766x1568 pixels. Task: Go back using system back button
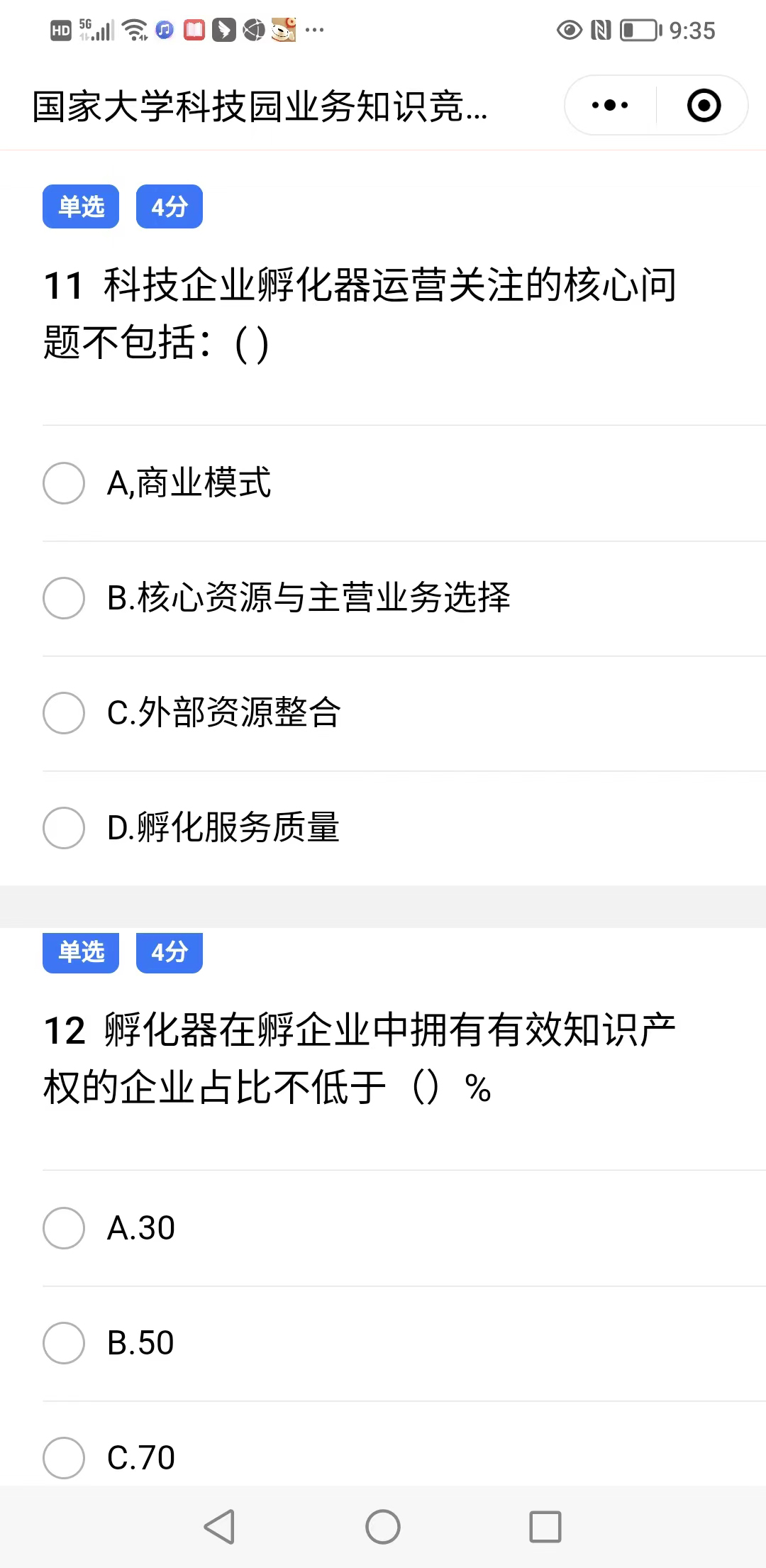(220, 1526)
